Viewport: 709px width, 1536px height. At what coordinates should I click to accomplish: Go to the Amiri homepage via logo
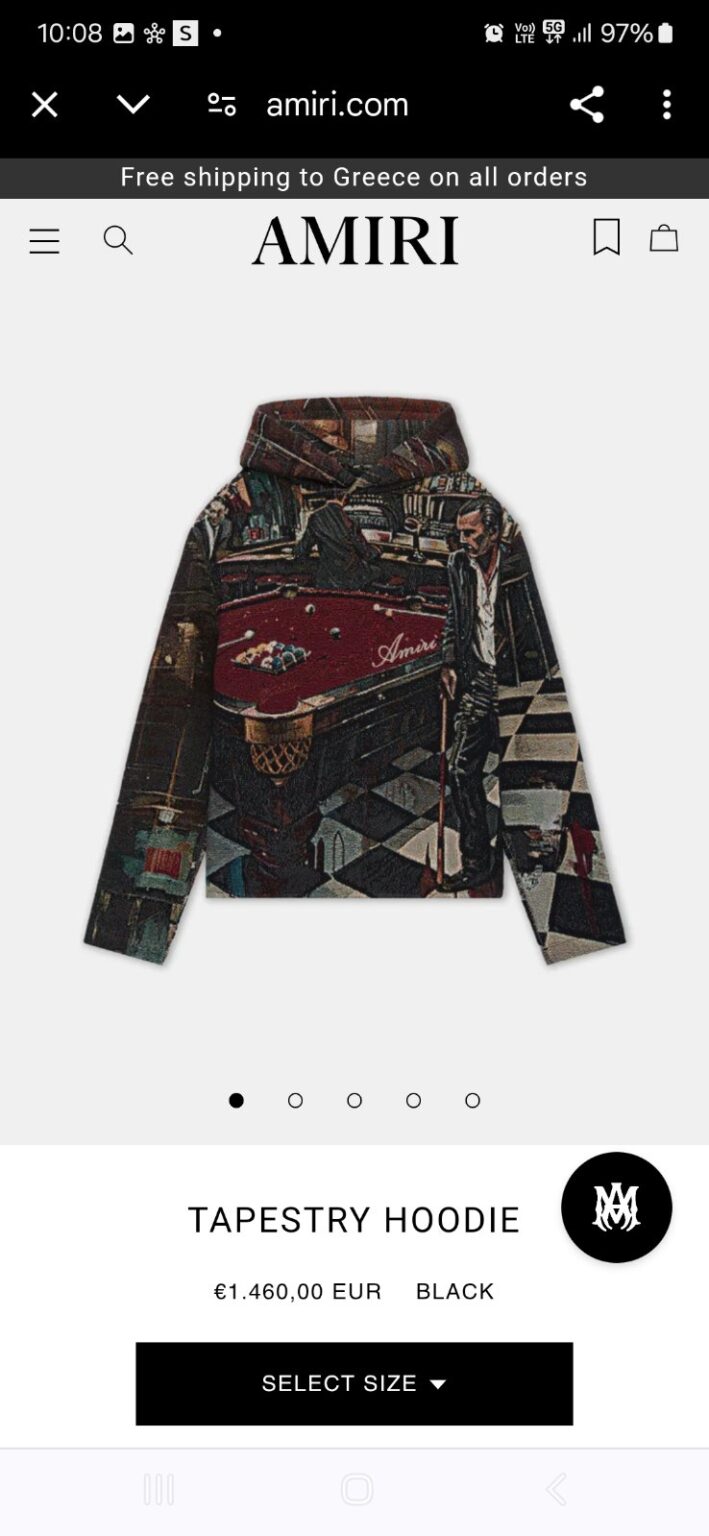click(x=355, y=241)
